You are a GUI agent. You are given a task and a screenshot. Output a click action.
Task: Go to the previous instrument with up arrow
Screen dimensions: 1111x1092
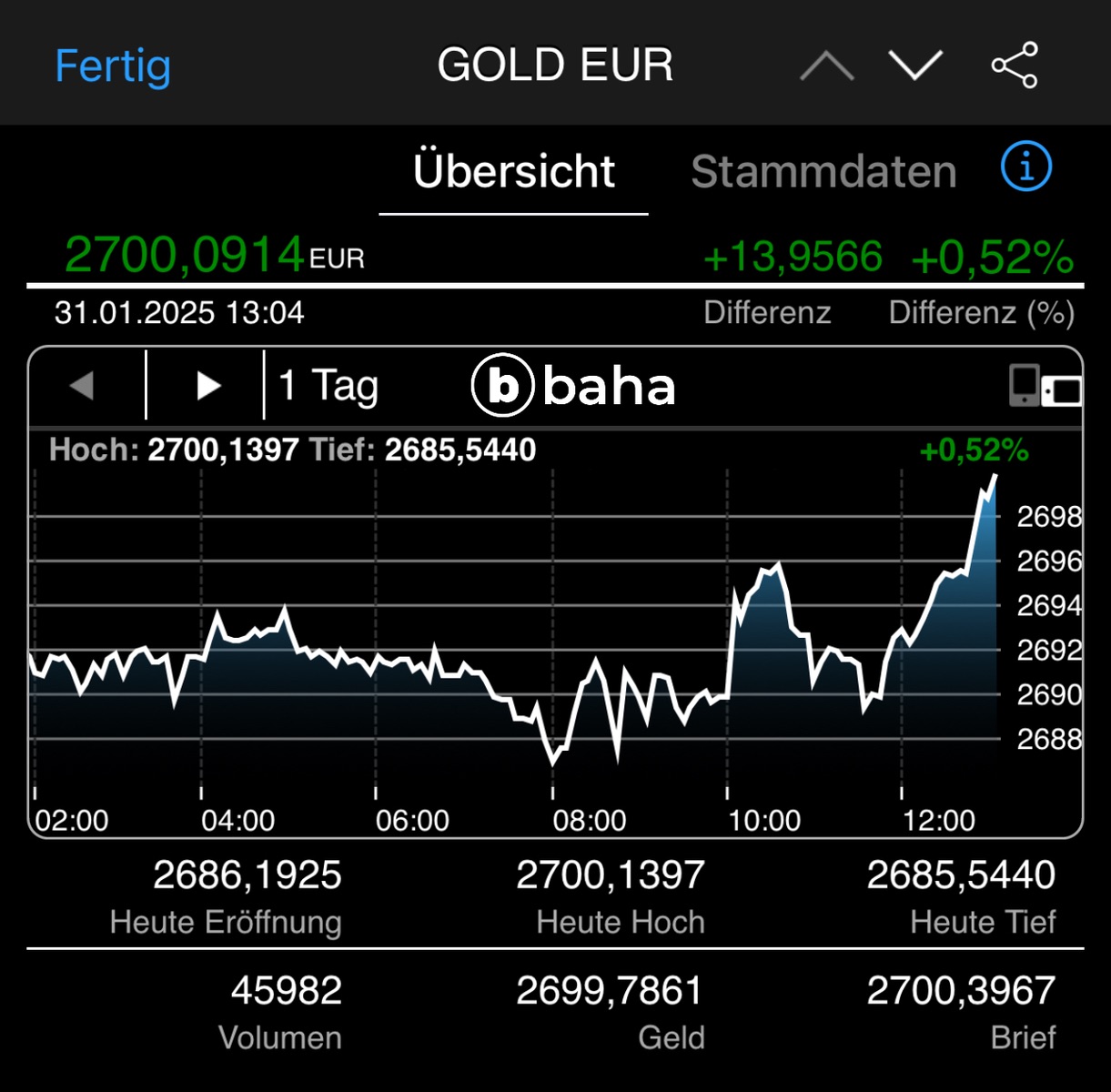click(x=826, y=66)
